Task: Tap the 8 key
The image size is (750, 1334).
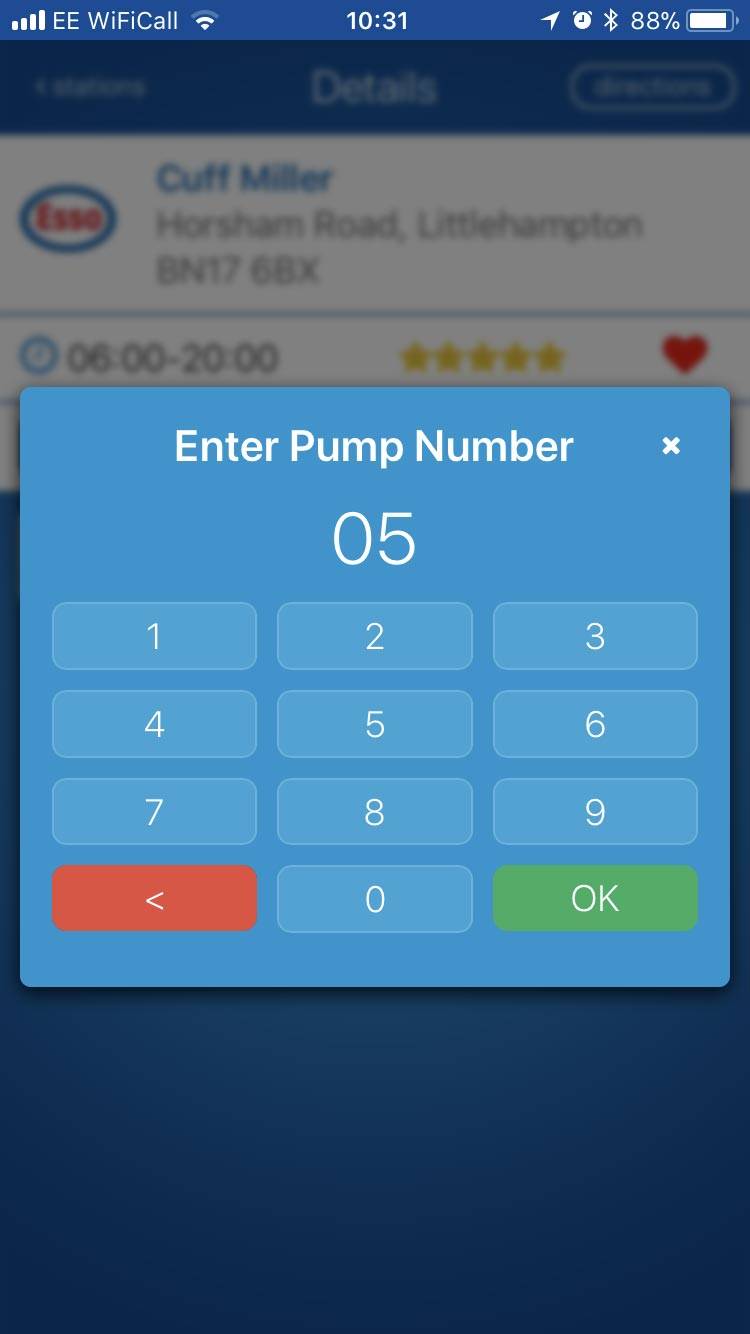Action: click(x=374, y=811)
